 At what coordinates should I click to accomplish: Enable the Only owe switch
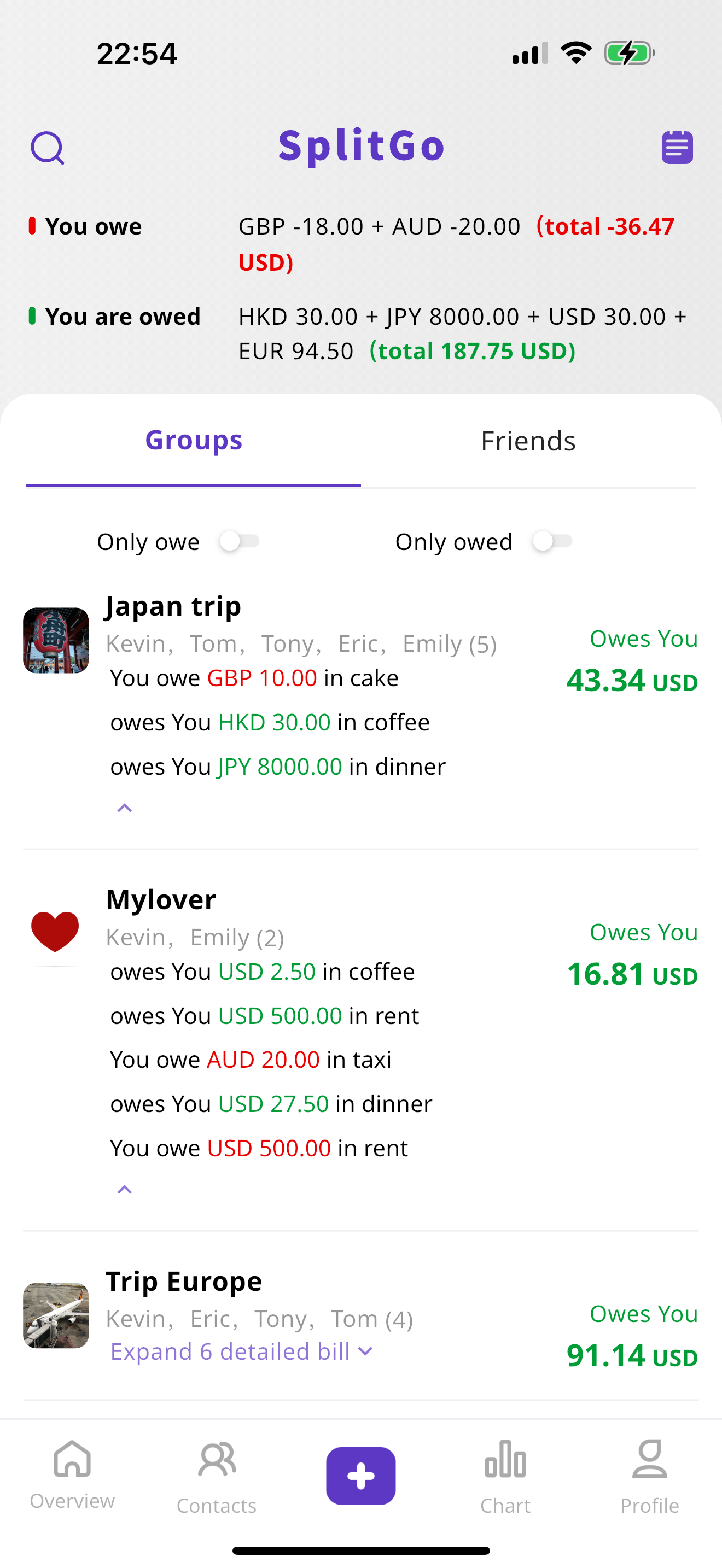240,541
